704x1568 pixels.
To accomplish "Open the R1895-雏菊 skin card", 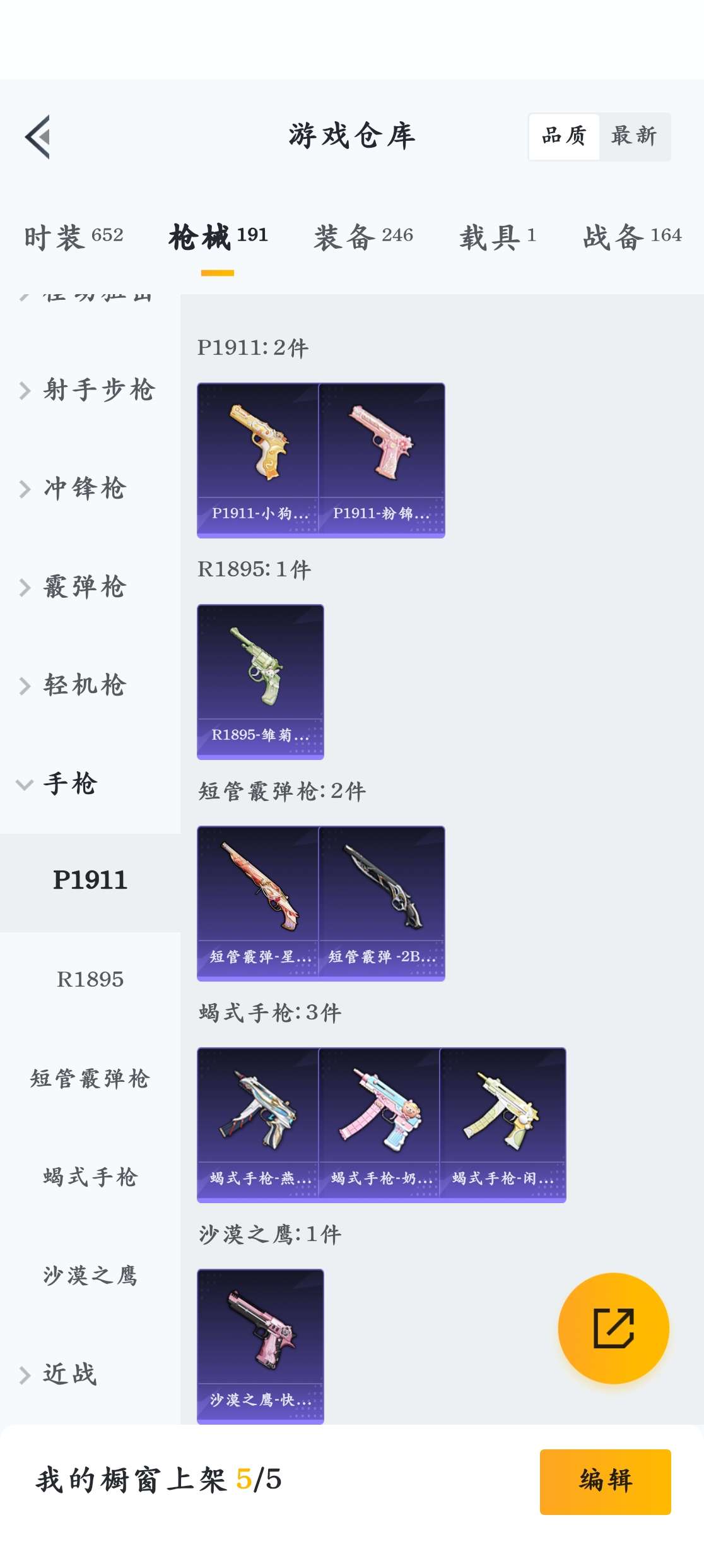I will click(x=261, y=682).
